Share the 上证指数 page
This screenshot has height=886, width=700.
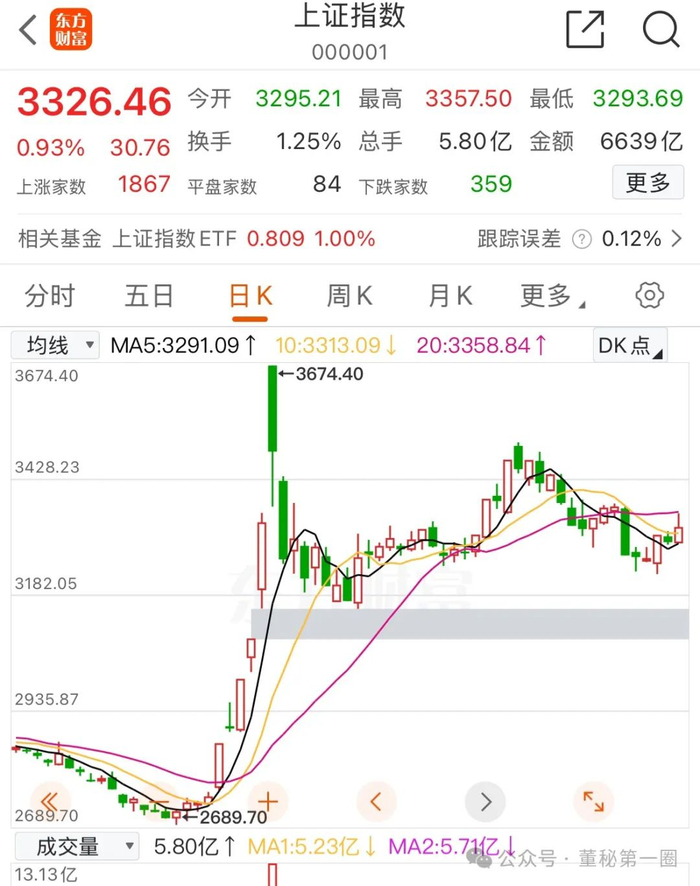pos(585,29)
